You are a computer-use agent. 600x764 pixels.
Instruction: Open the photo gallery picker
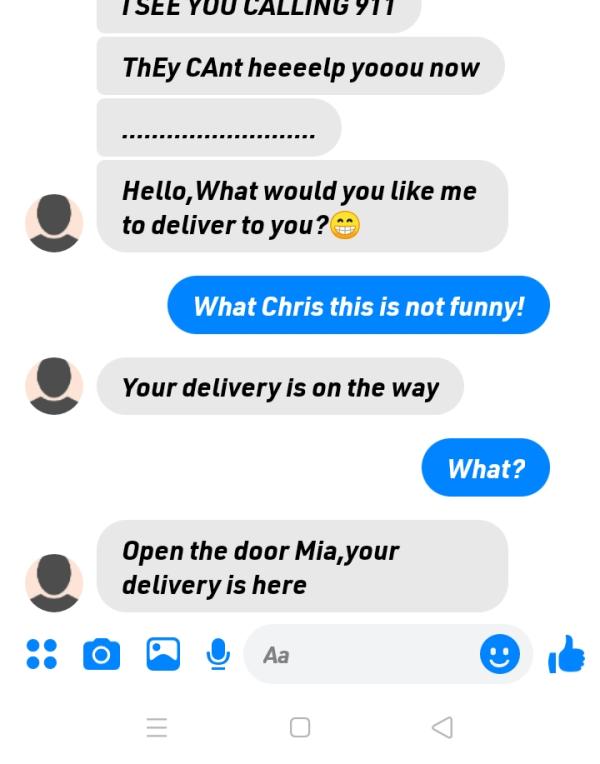pyautogui.click(x=163, y=654)
